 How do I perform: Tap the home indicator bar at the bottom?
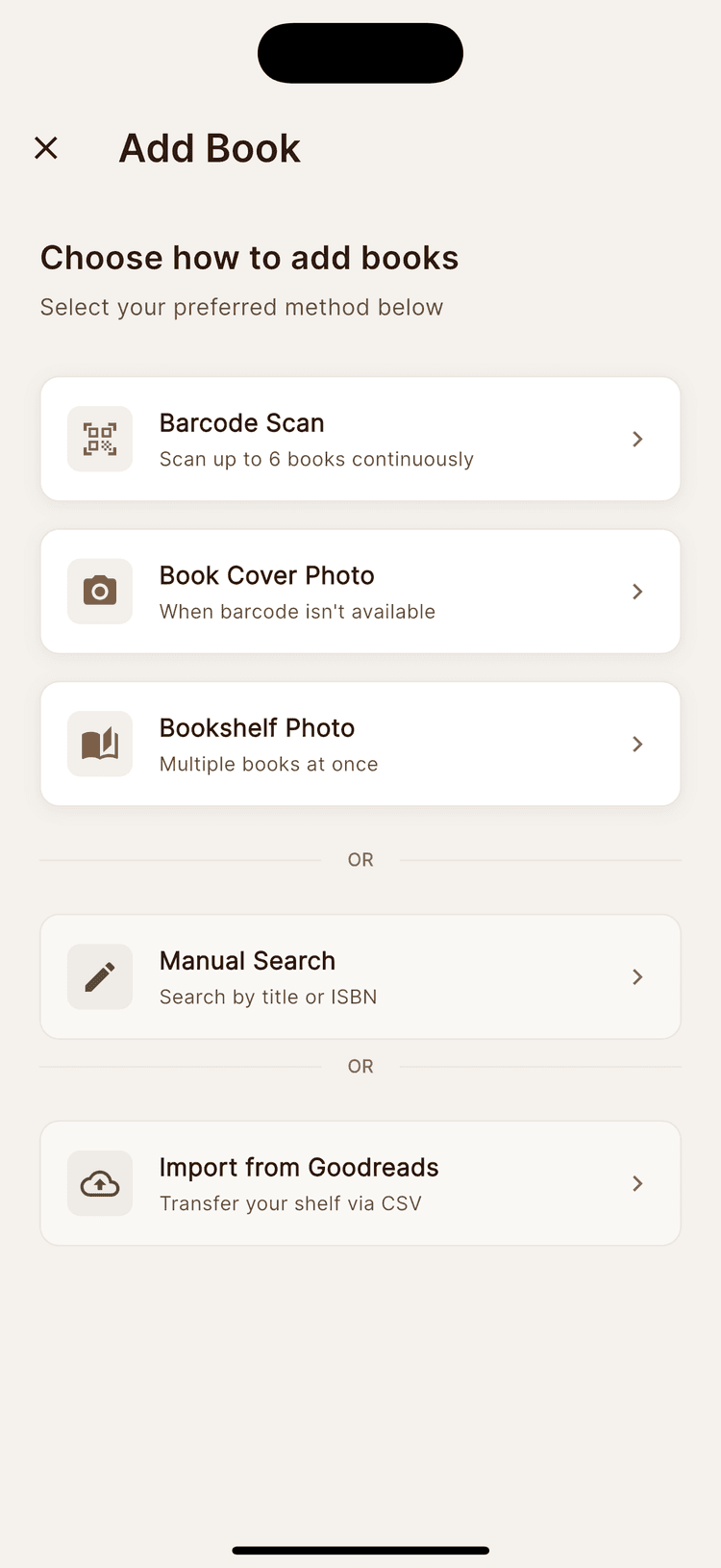(x=360, y=1550)
